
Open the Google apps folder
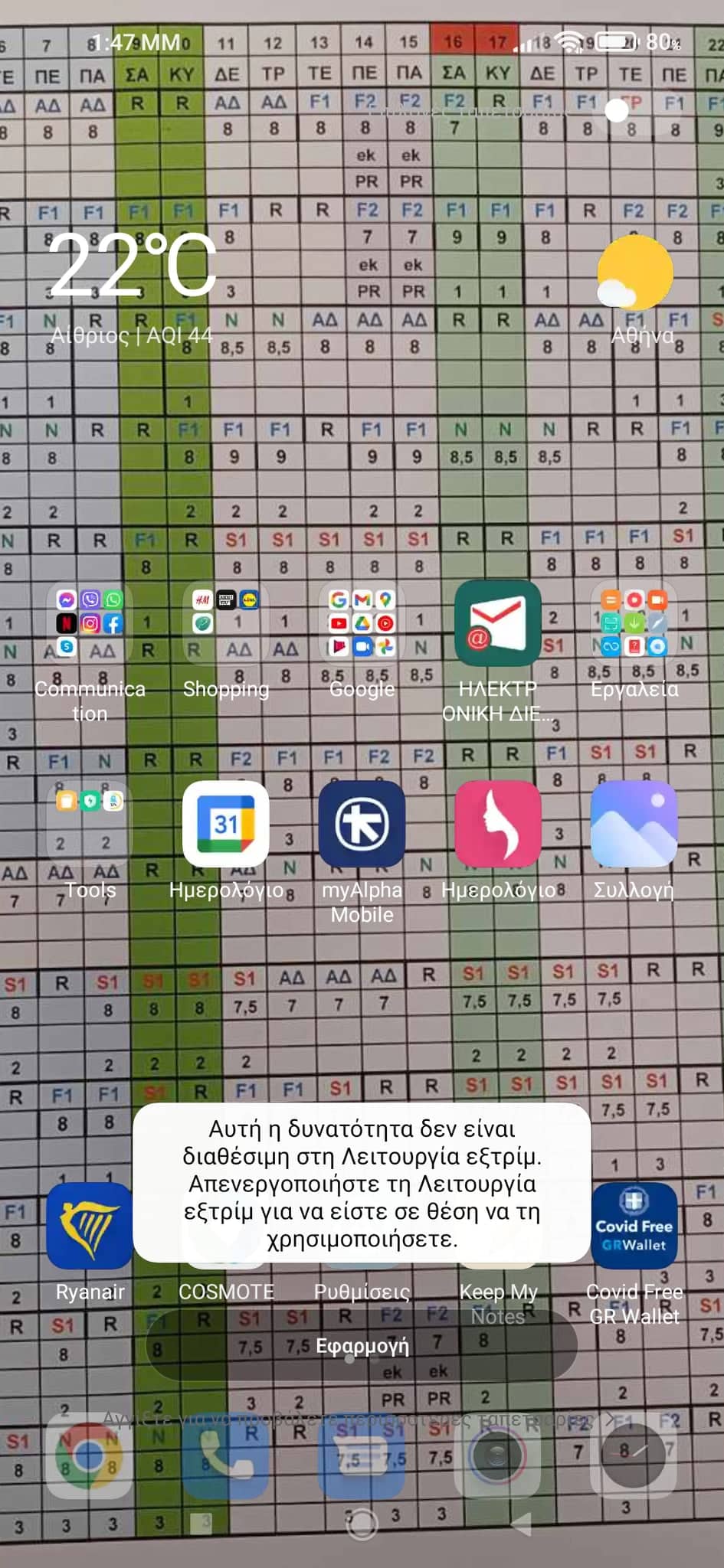pos(362,623)
